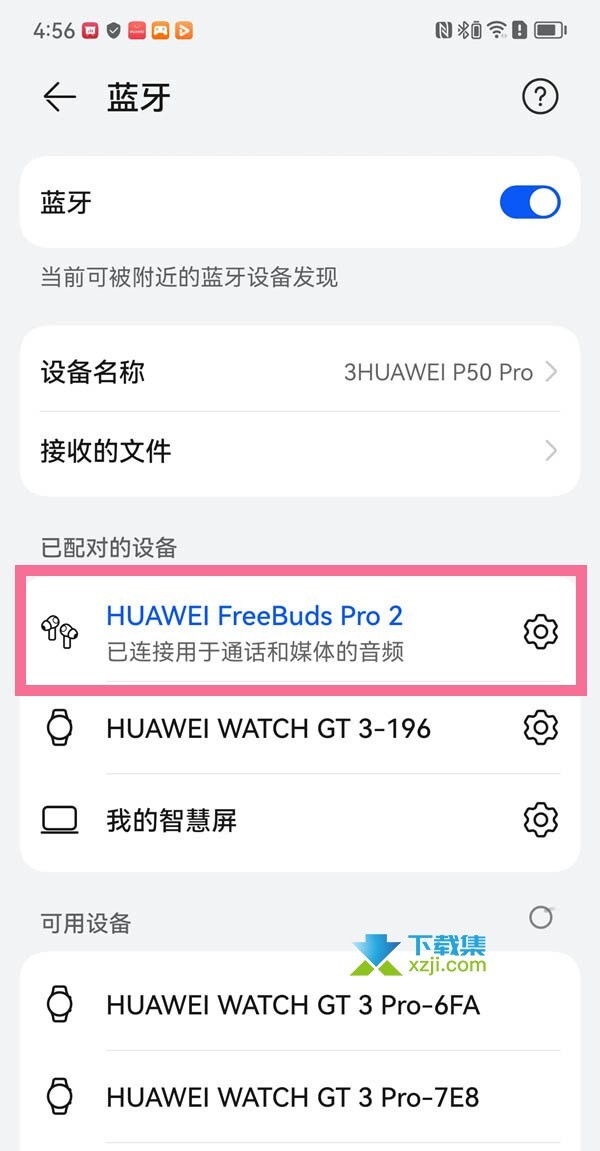Open the 设备名称 row
Screen dimensions: 600x1151
pos(300,372)
